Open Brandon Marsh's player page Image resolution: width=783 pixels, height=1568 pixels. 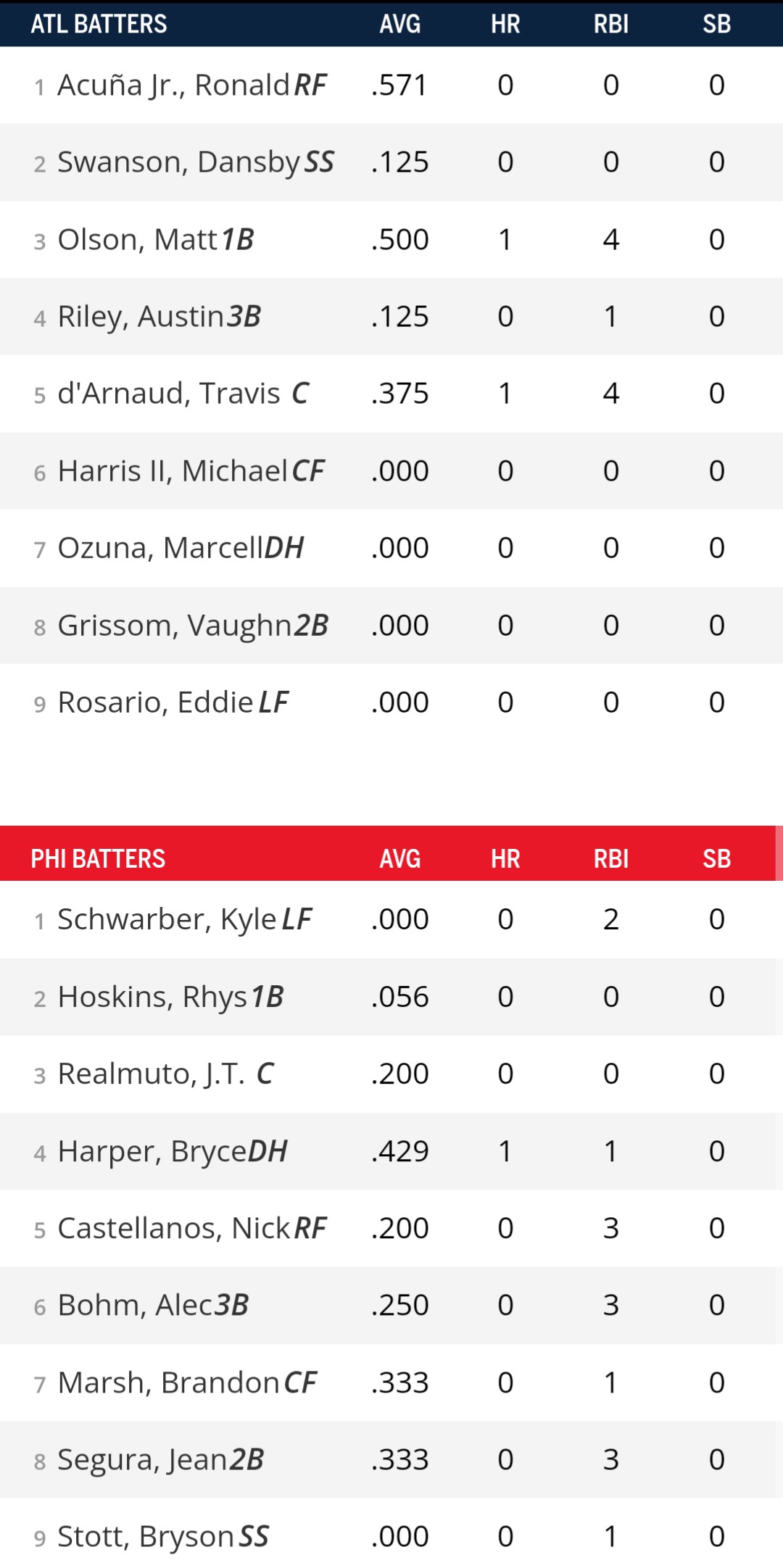coord(168,1382)
